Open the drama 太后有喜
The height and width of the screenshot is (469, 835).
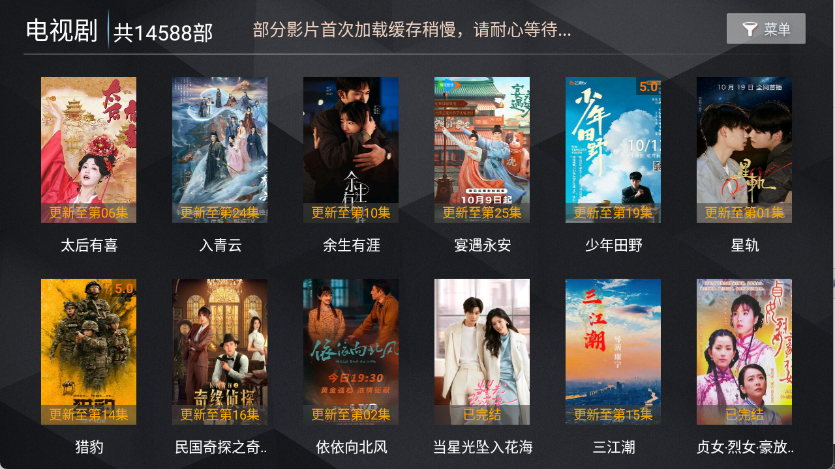pos(88,150)
